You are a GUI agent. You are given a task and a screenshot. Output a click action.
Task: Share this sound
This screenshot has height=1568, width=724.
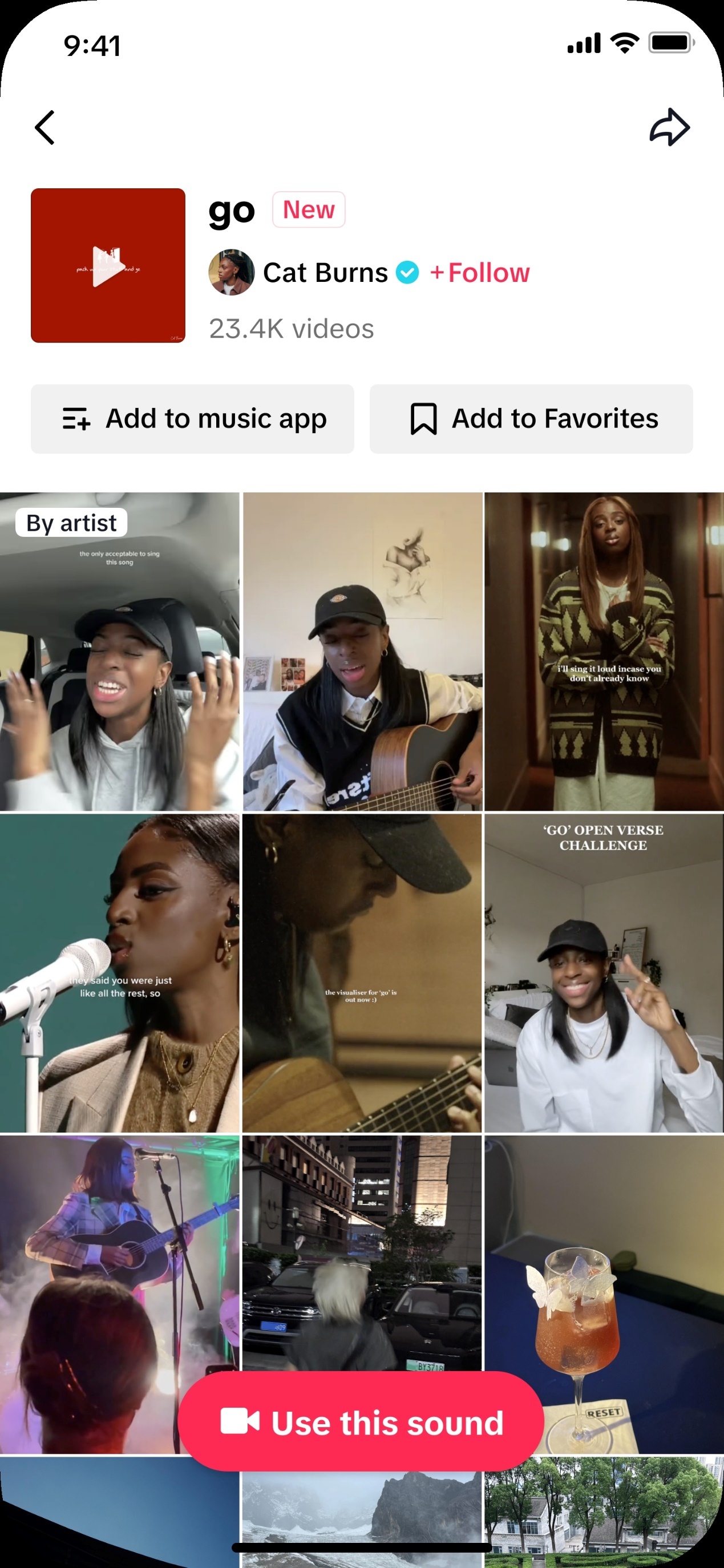669,127
